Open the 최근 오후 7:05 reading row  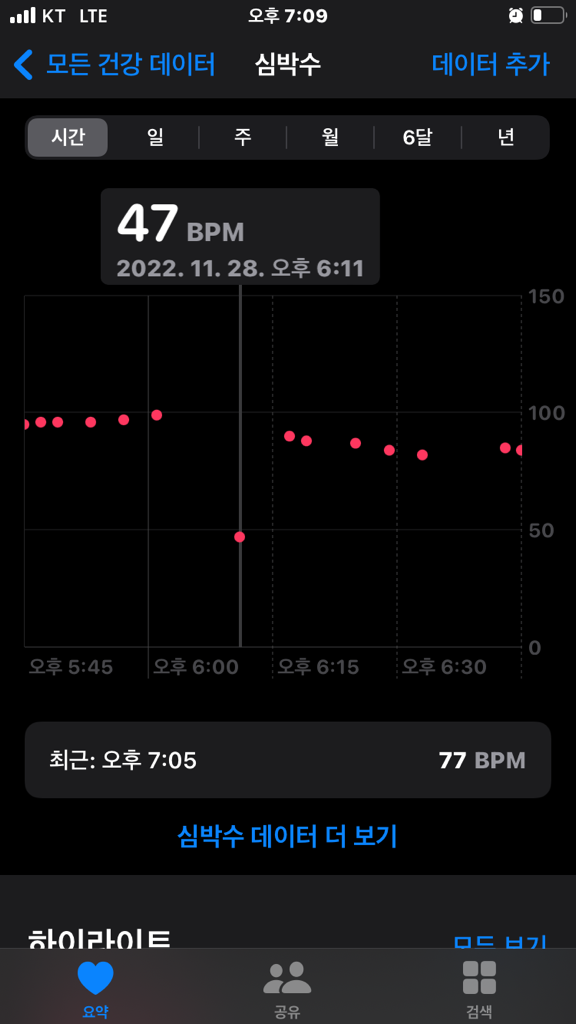[287, 760]
